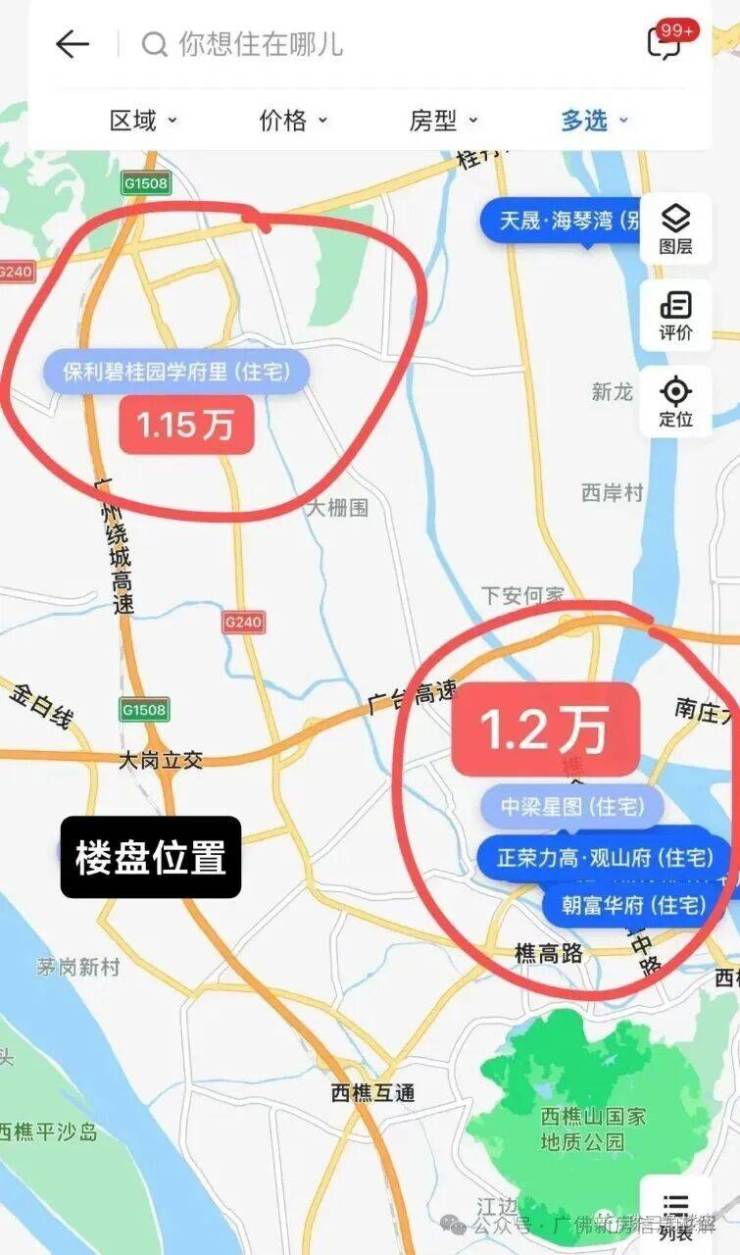Tap 定位 to locate yourself

point(676,402)
